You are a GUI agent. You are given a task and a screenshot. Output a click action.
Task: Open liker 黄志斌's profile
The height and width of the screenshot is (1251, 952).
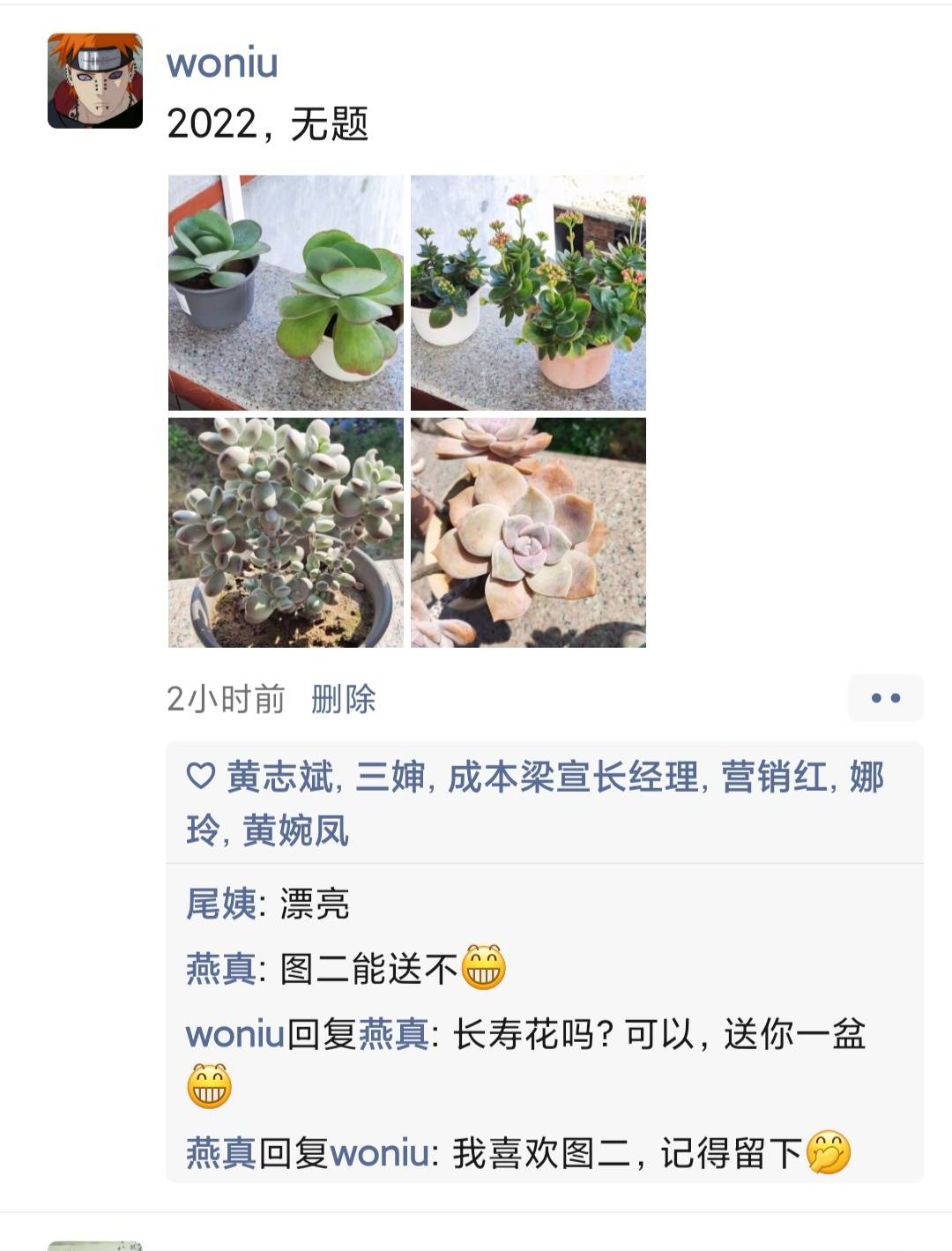[x=279, y=778]
